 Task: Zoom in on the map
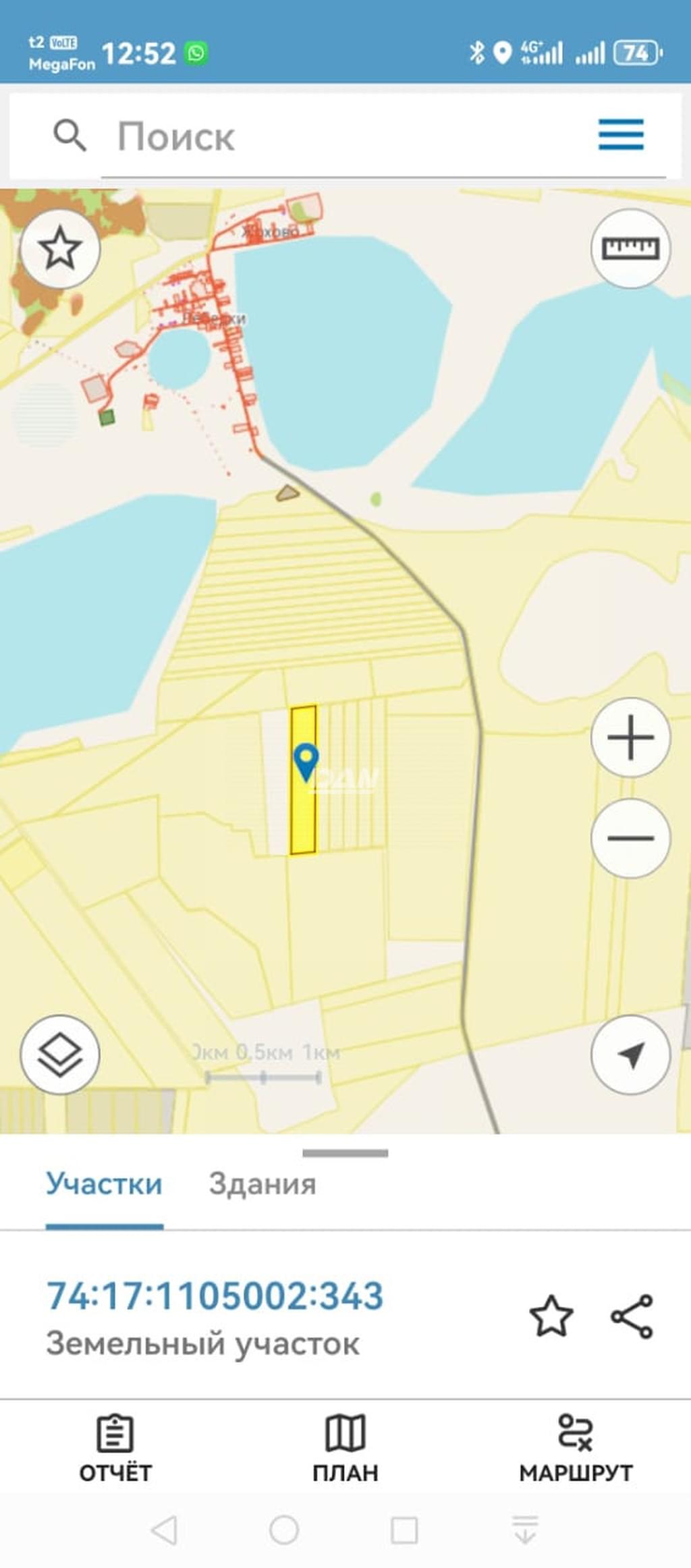(x=630, y=737)
